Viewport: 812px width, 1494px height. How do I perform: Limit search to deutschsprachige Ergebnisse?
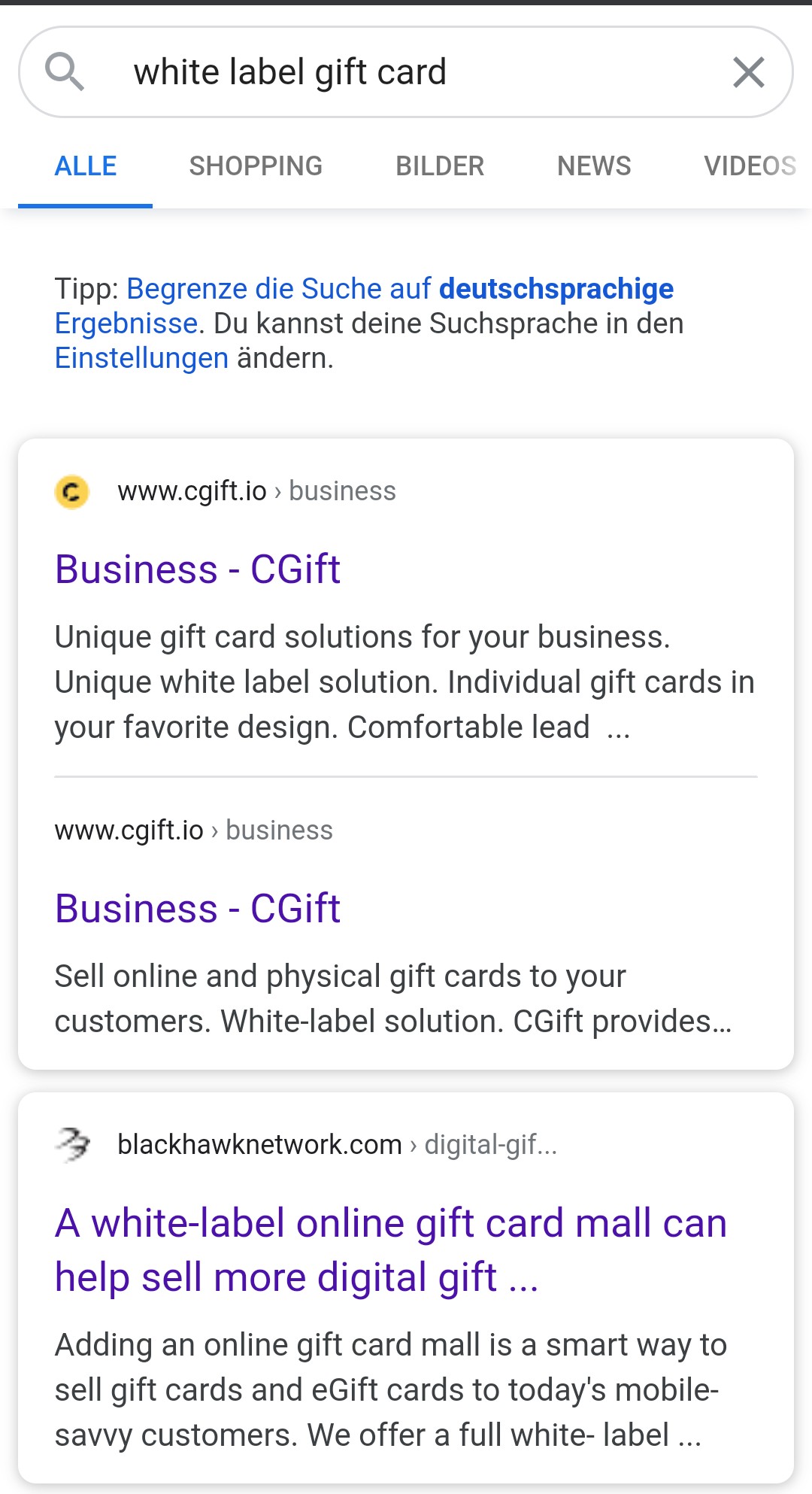pos(364,305)
